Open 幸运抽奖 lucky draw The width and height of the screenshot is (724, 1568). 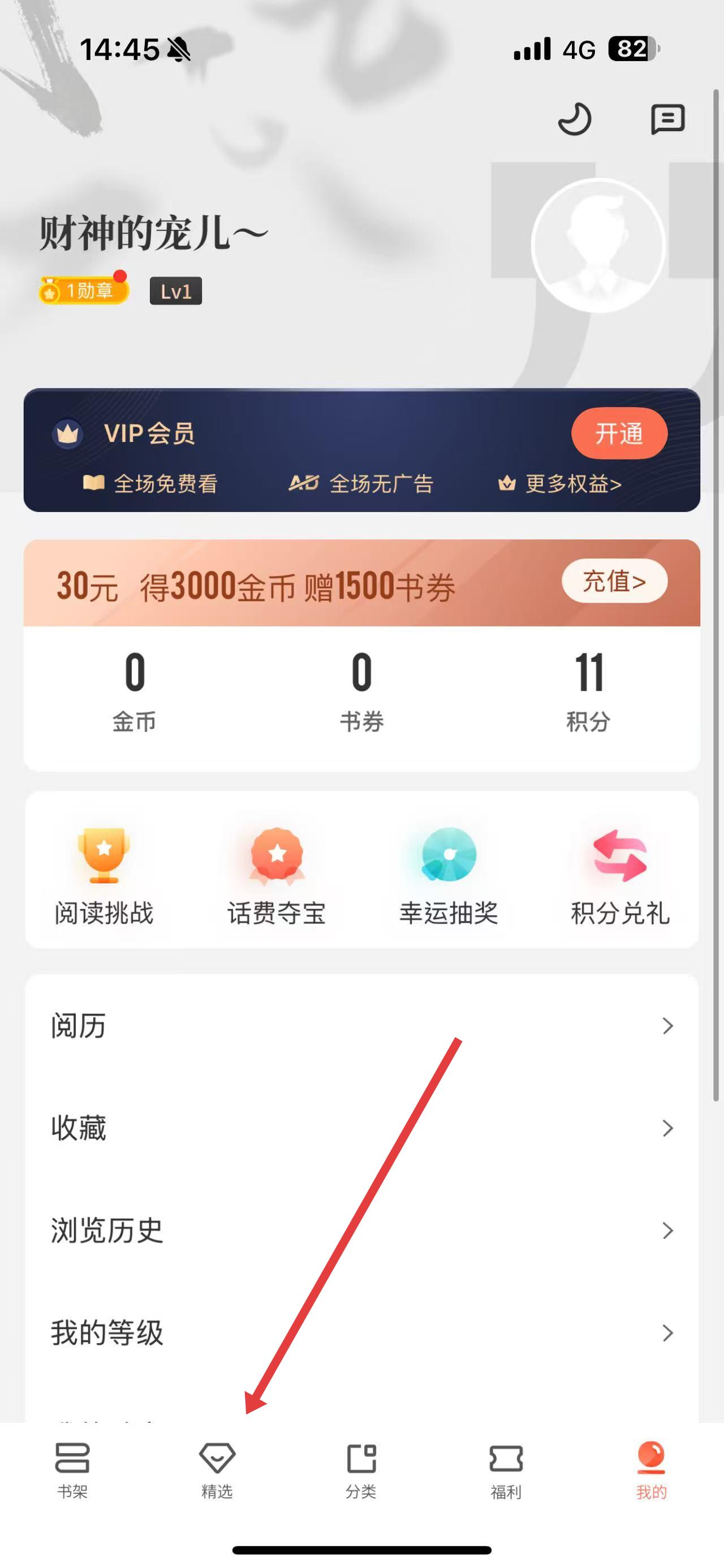(x=449, y=874)
